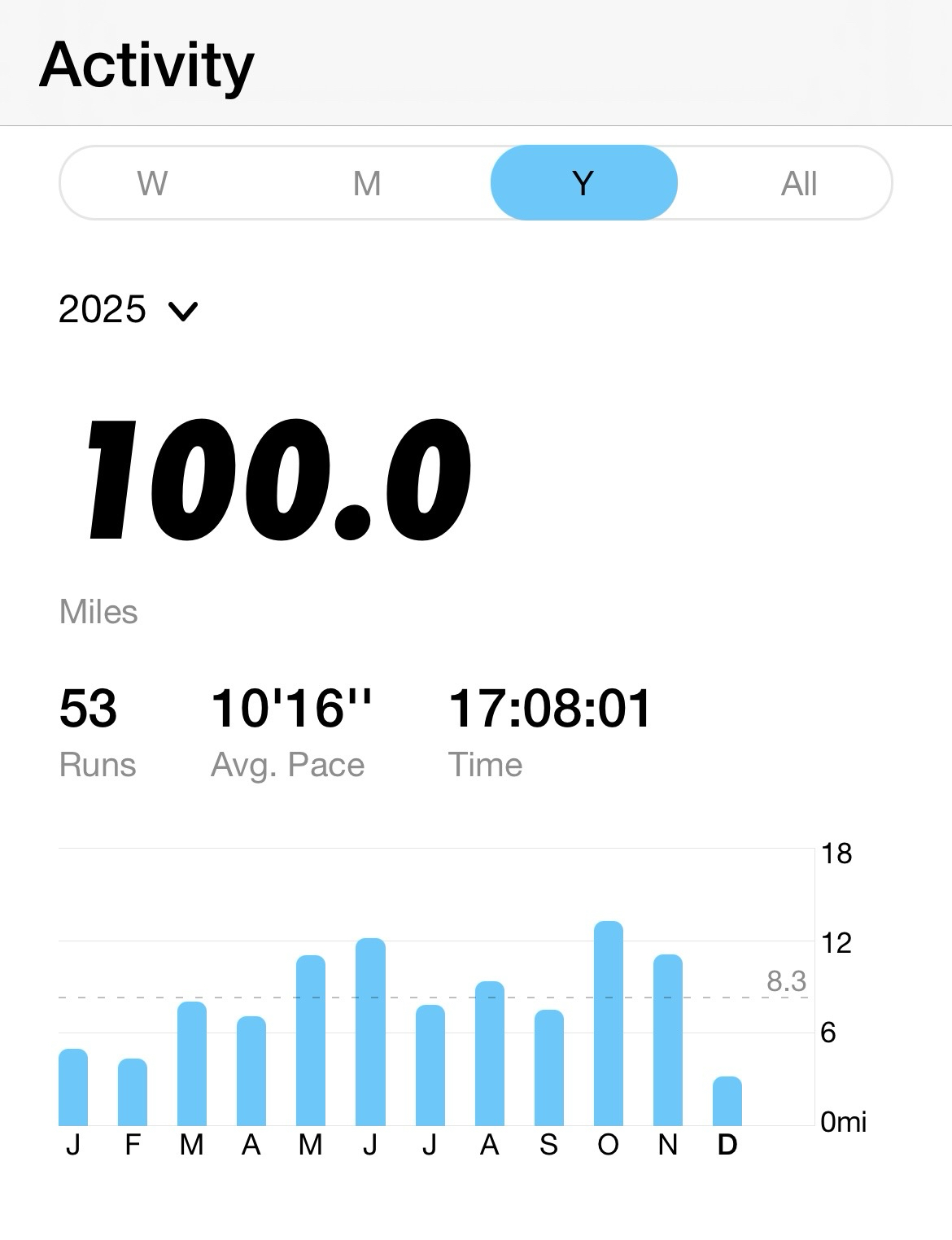Viewport: 952px width, 1240px height.
Task: Switch to the monthly M view
Action: coord(367,183)
